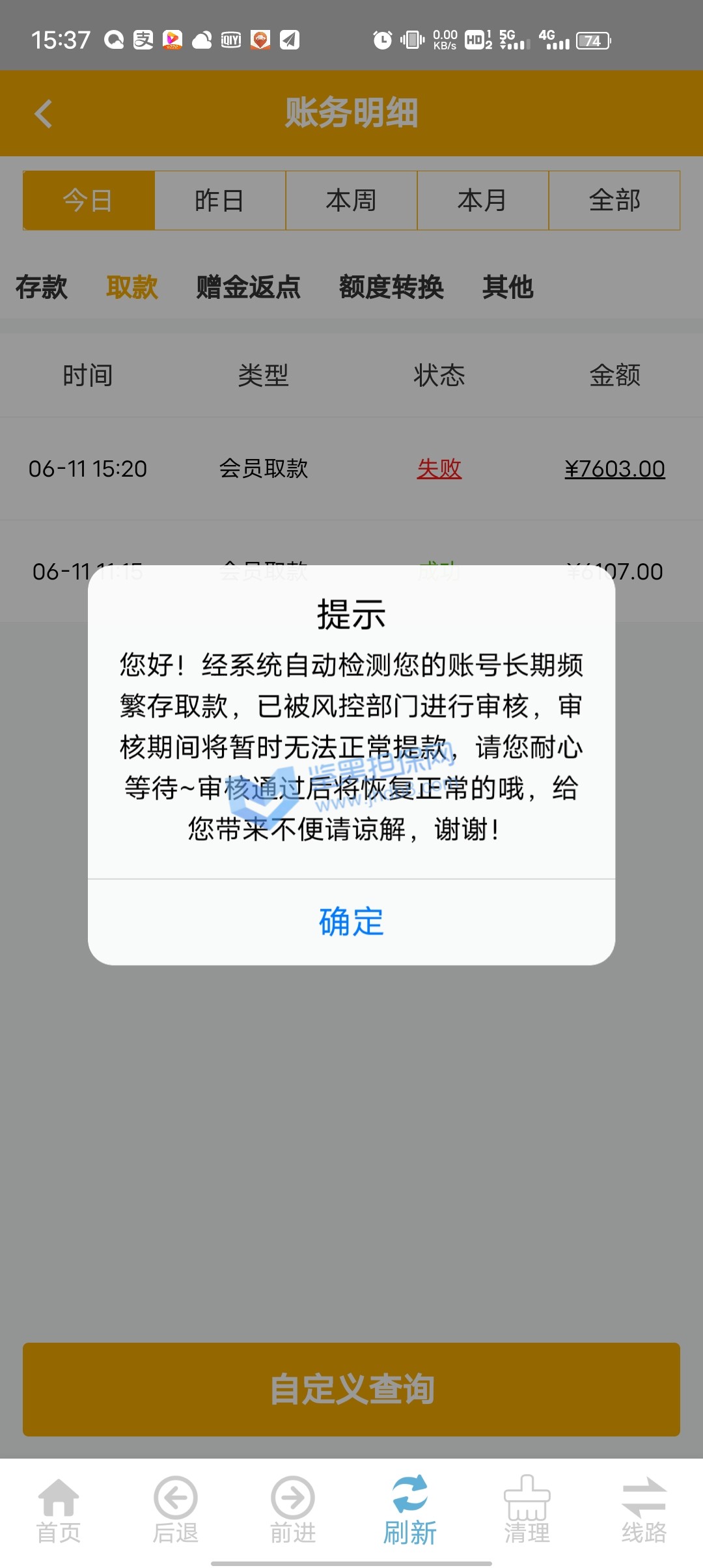Open the 存款 category
This screenshot has height=1568, width=703.
[42, 287]
